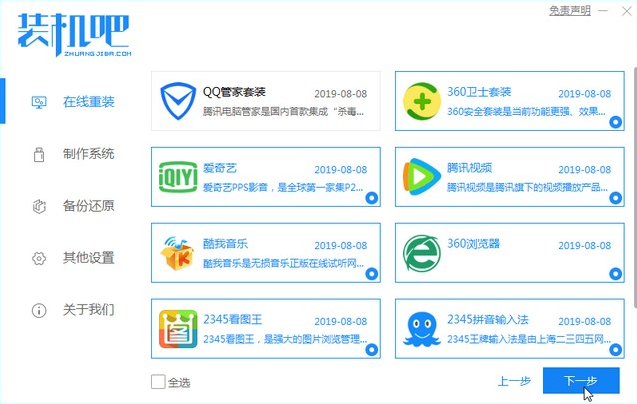
Task: Open 制作系统 section
Action: tap(88, 154)
